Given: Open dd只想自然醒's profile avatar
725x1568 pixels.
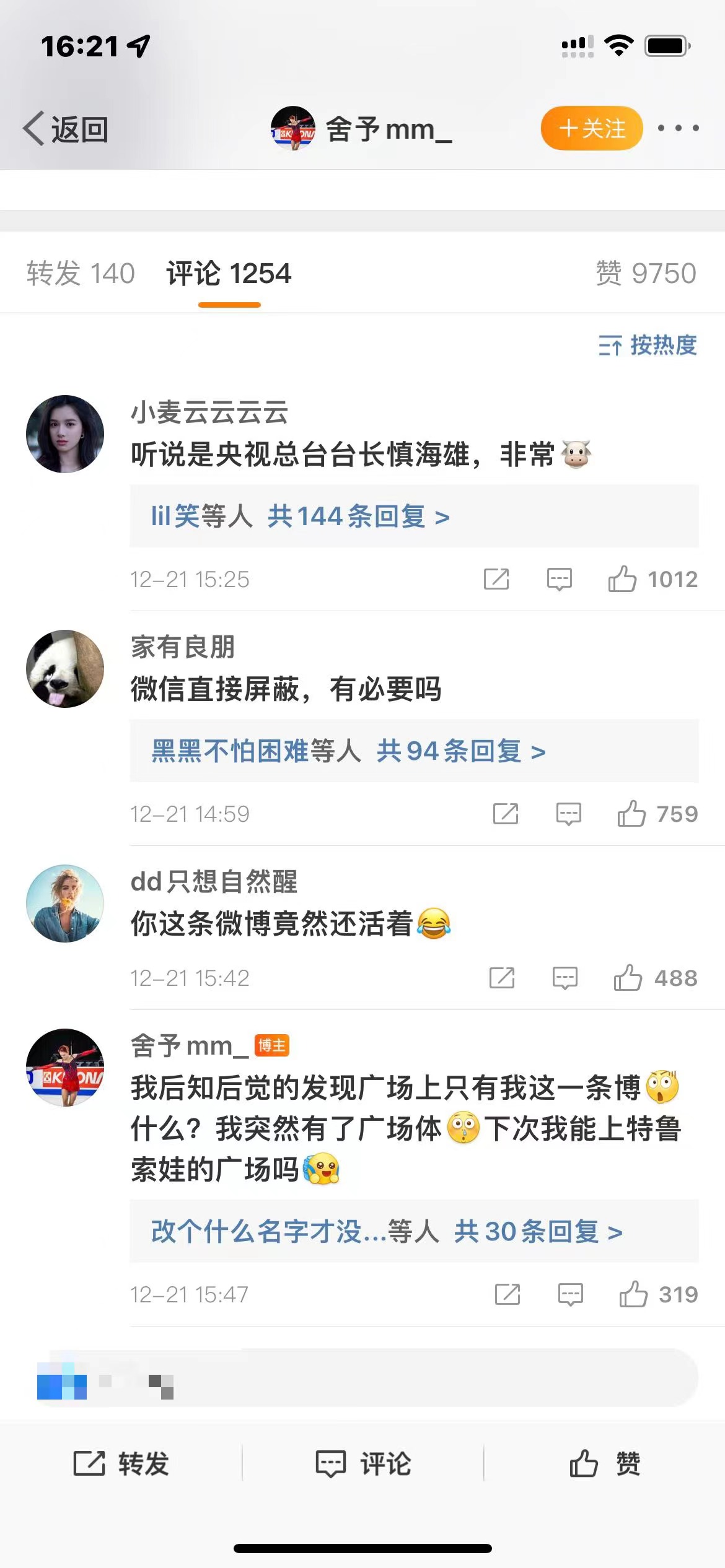Looking at the screenshot, I should 65,904.
